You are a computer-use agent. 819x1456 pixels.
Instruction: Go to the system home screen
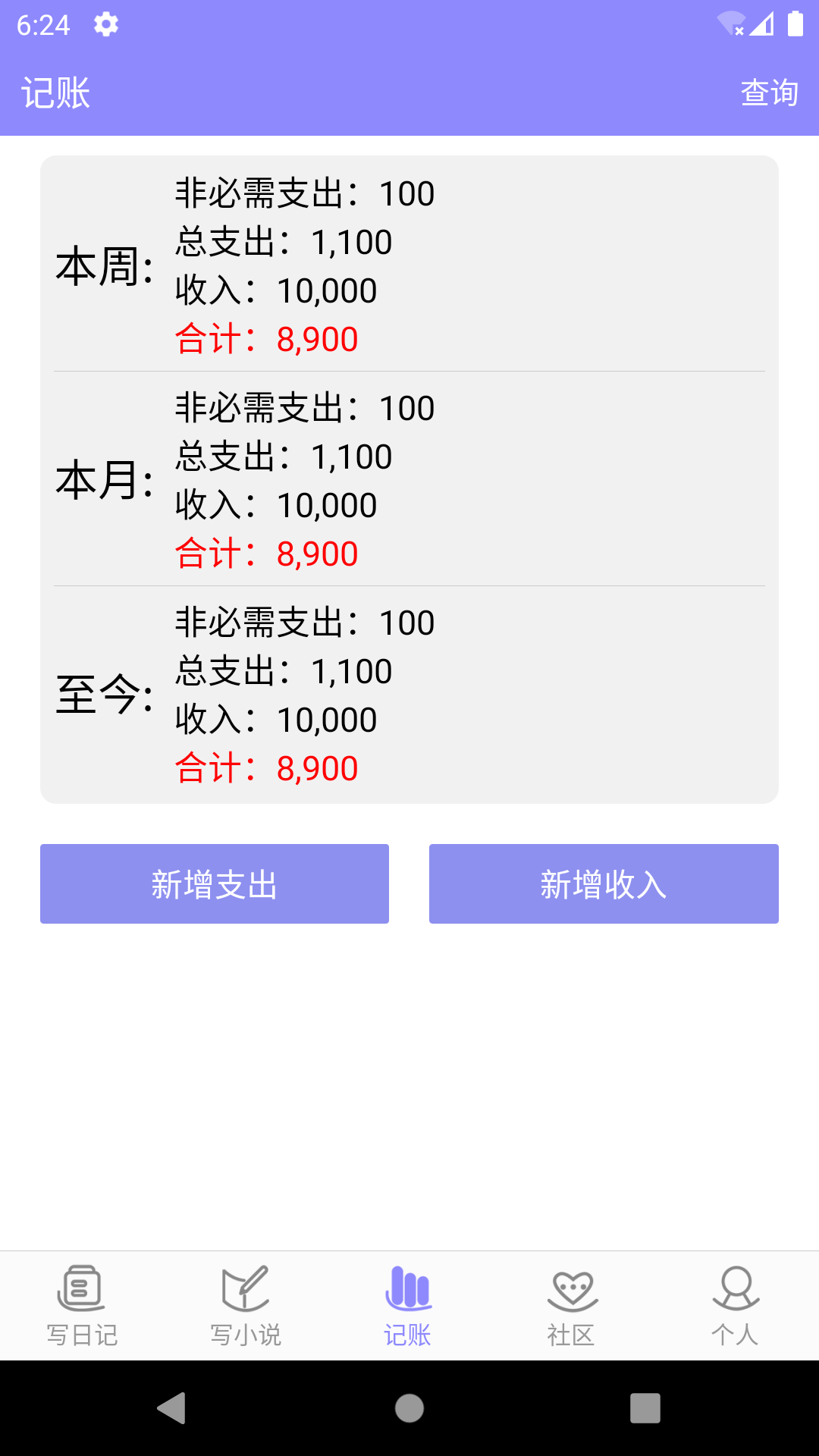409,1408
